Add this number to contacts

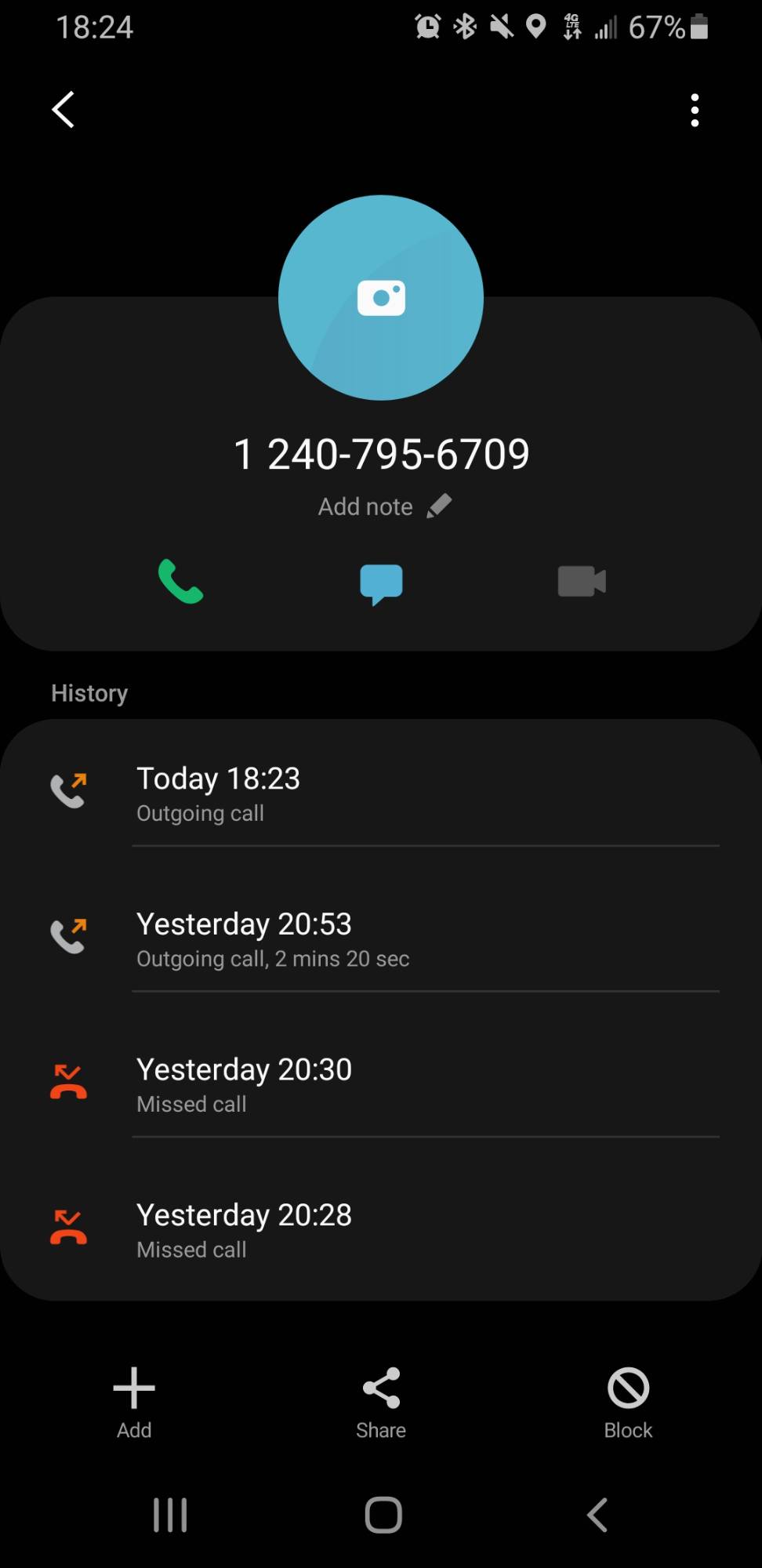coord(134,1402)
